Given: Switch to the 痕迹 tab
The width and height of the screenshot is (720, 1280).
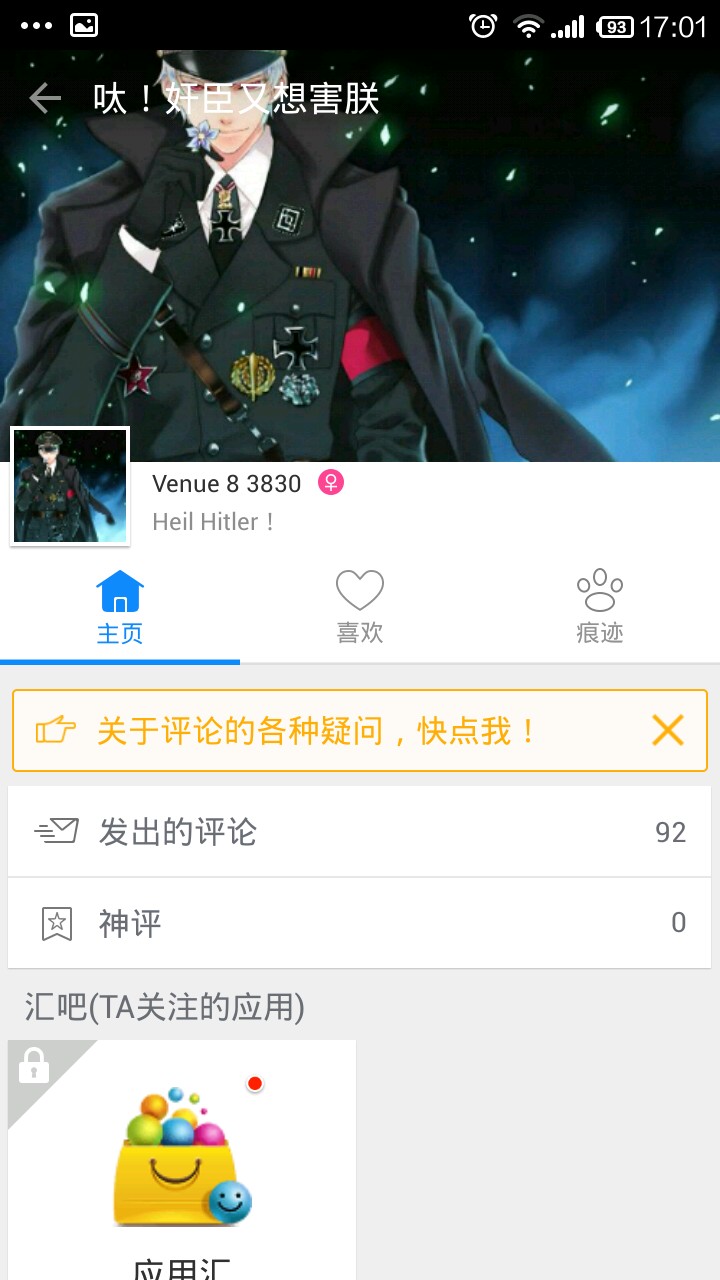Looking at the screenshot, I should [x=600, y=607].
